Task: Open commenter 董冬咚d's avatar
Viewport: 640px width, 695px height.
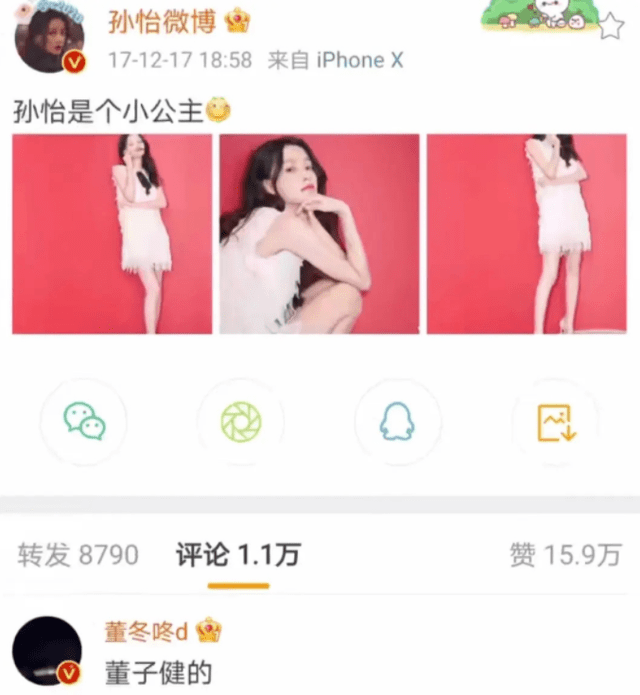Action: (x=48, y=652)
